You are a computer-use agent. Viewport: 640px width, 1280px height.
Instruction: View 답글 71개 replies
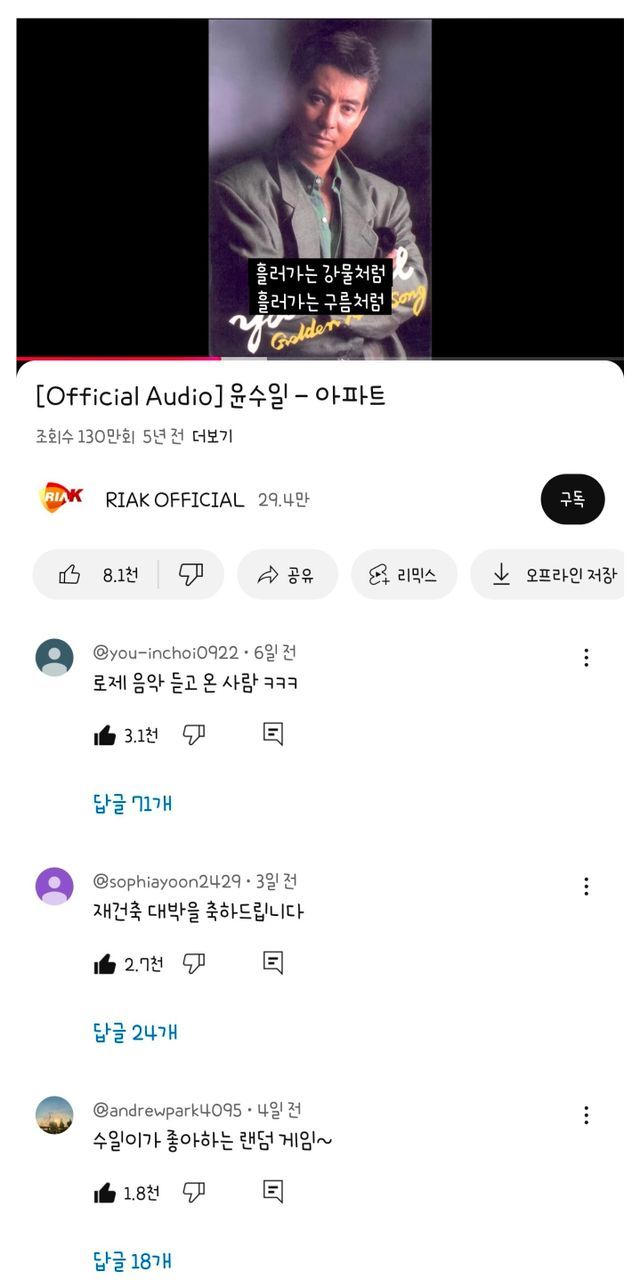(132, 803)
